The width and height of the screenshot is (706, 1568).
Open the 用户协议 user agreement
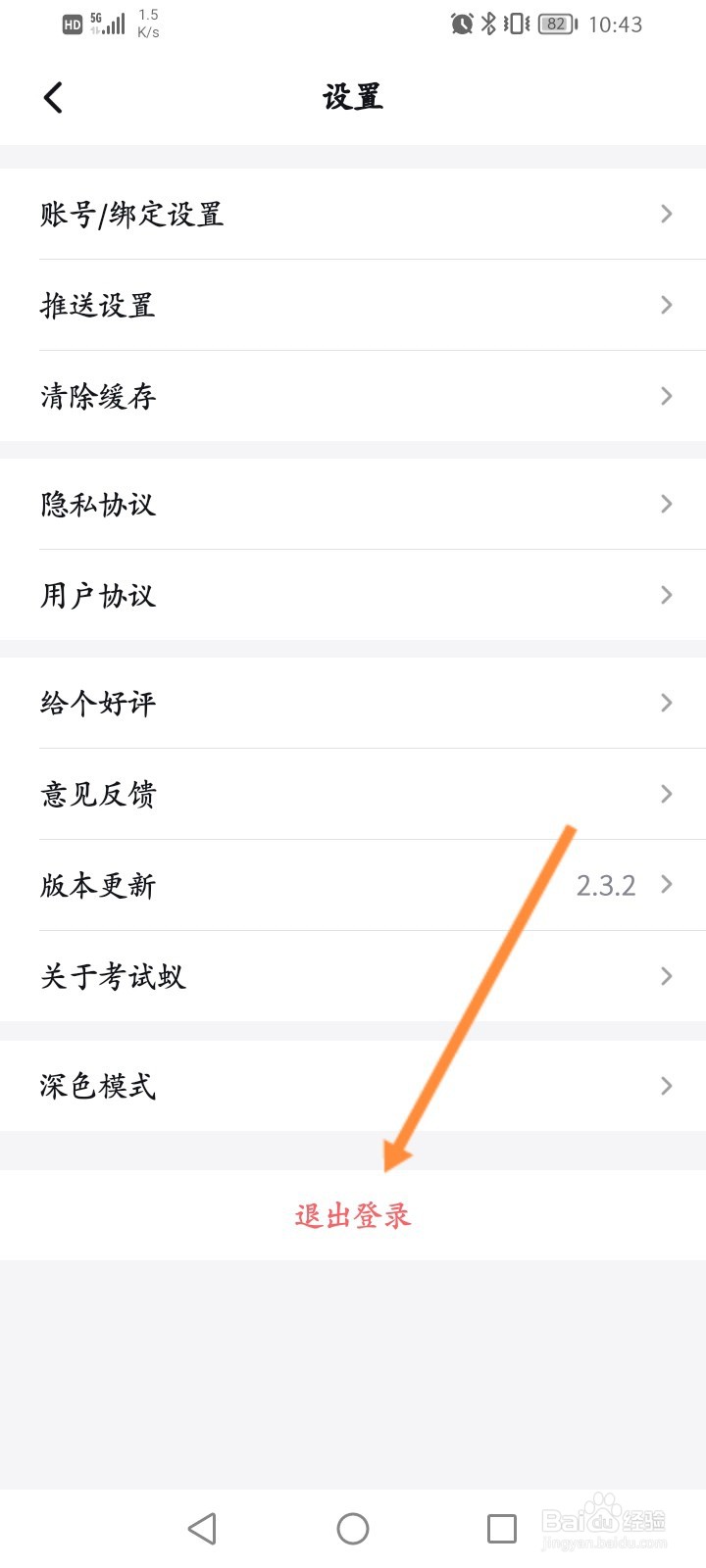[x=353, y=595]
